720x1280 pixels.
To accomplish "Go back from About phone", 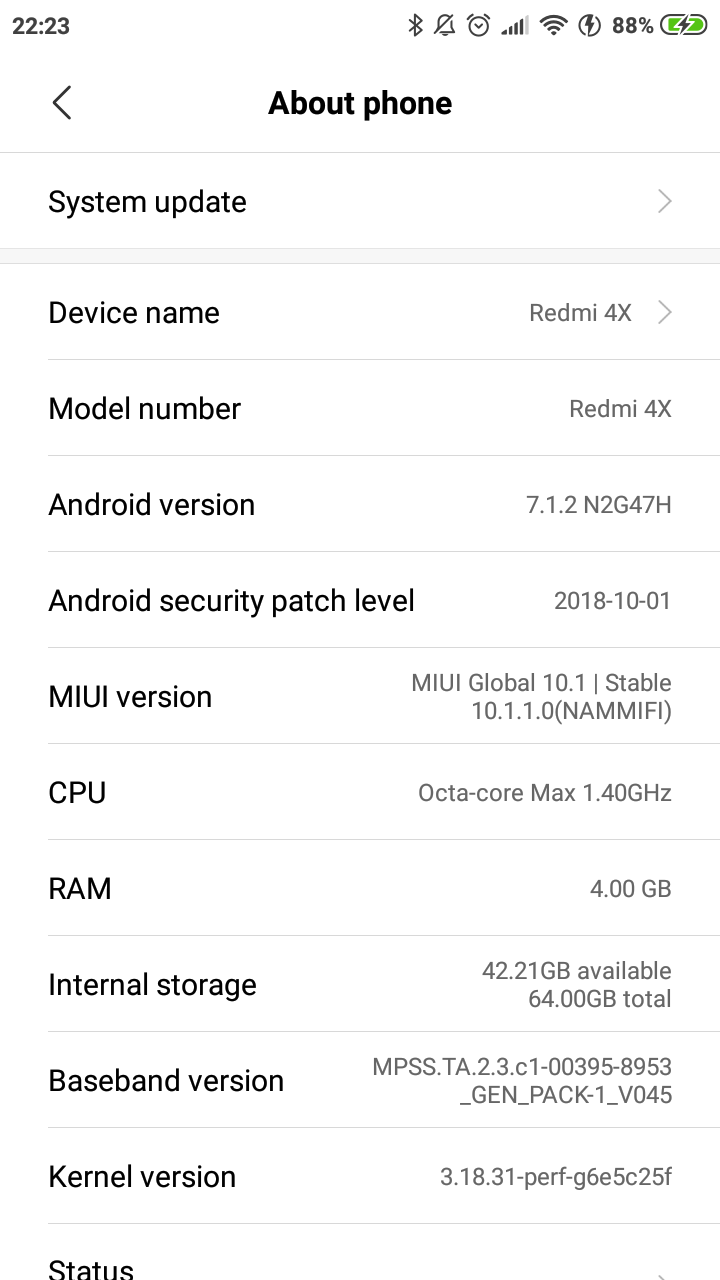I will 62,103.
